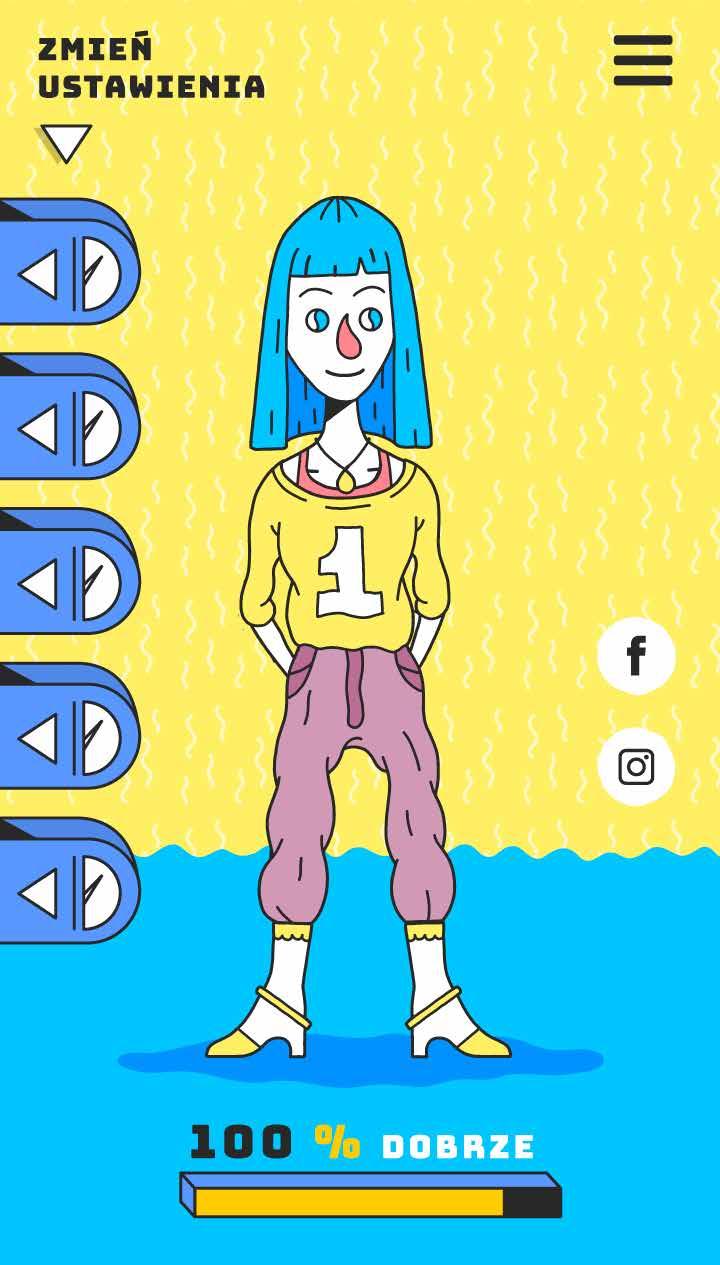This screenshot has width=720, height=1265.
Task: Open the Instagram profile link
Action: [x=636, y=767]
